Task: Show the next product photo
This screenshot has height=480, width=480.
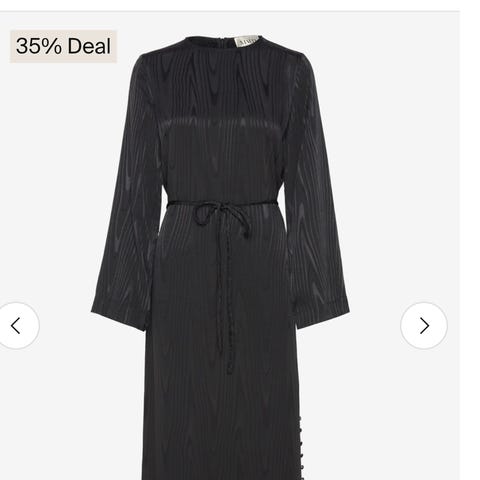Action: 424,326
